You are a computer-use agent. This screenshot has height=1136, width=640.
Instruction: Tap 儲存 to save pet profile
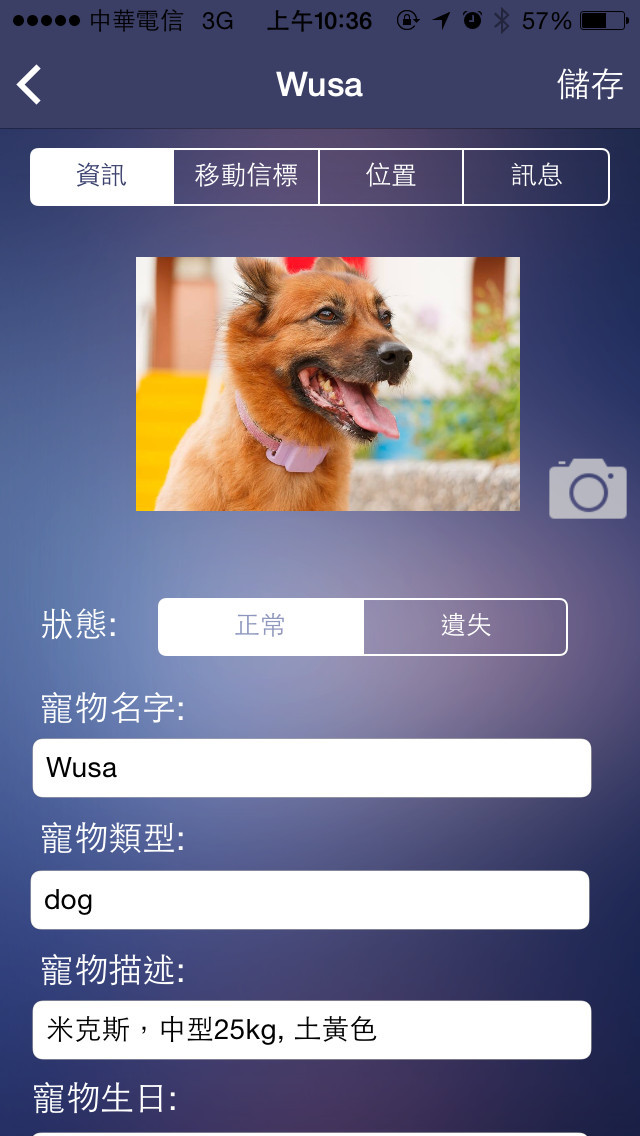click(590, 85)
